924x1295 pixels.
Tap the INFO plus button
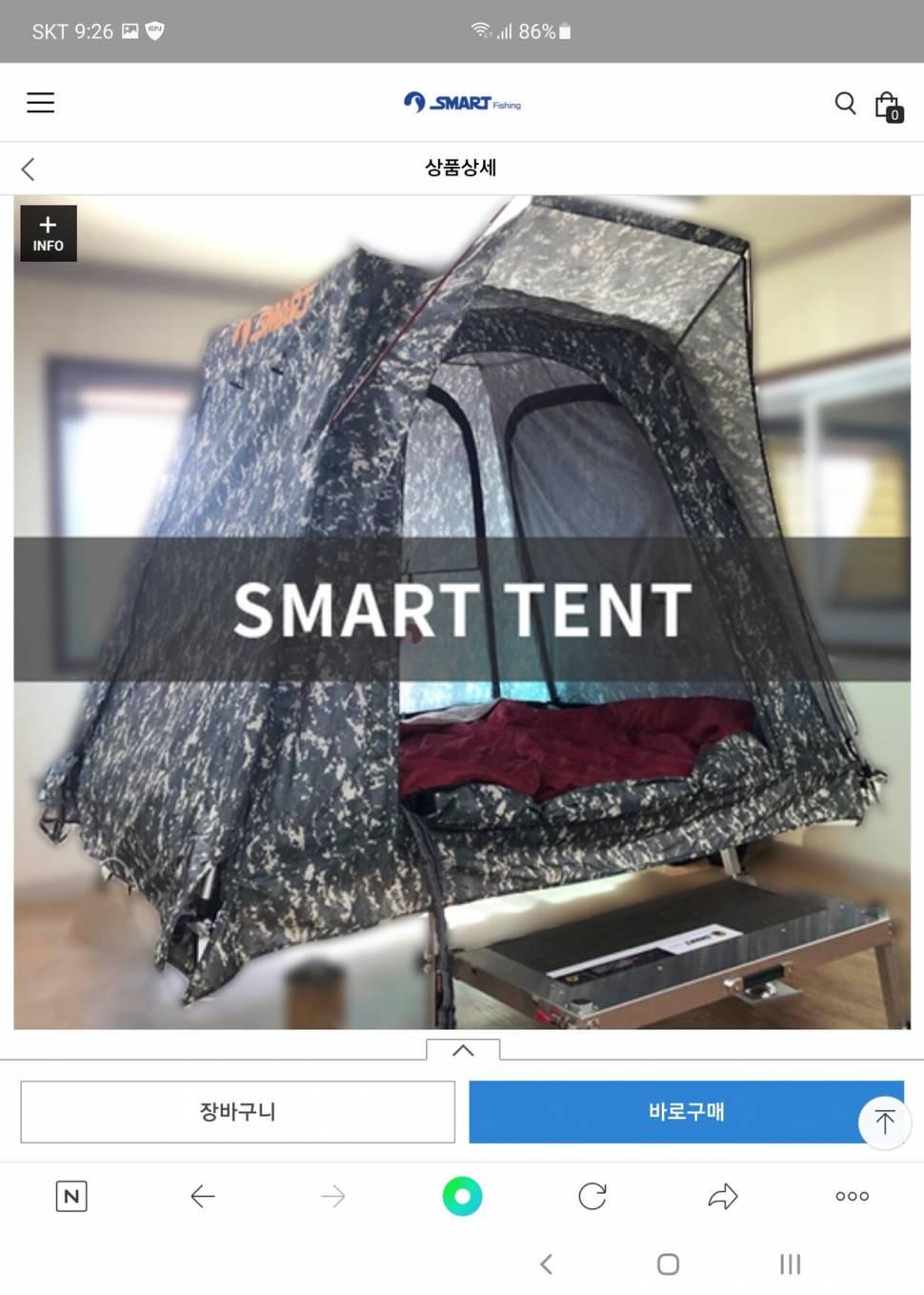point(49,233)
